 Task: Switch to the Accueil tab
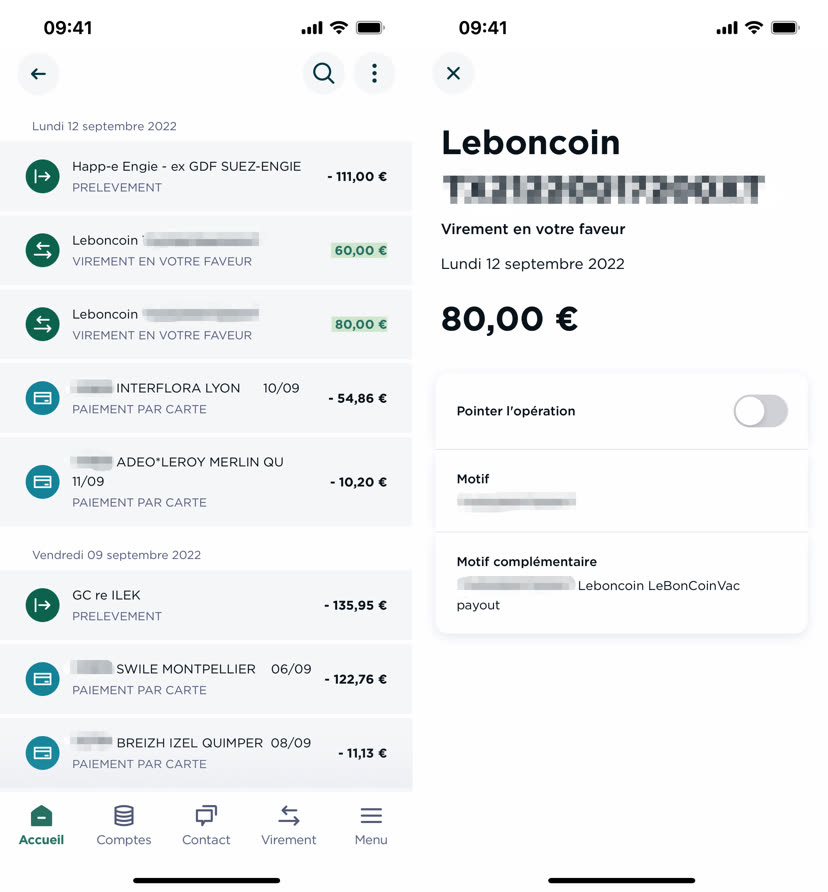pos(41,825)
